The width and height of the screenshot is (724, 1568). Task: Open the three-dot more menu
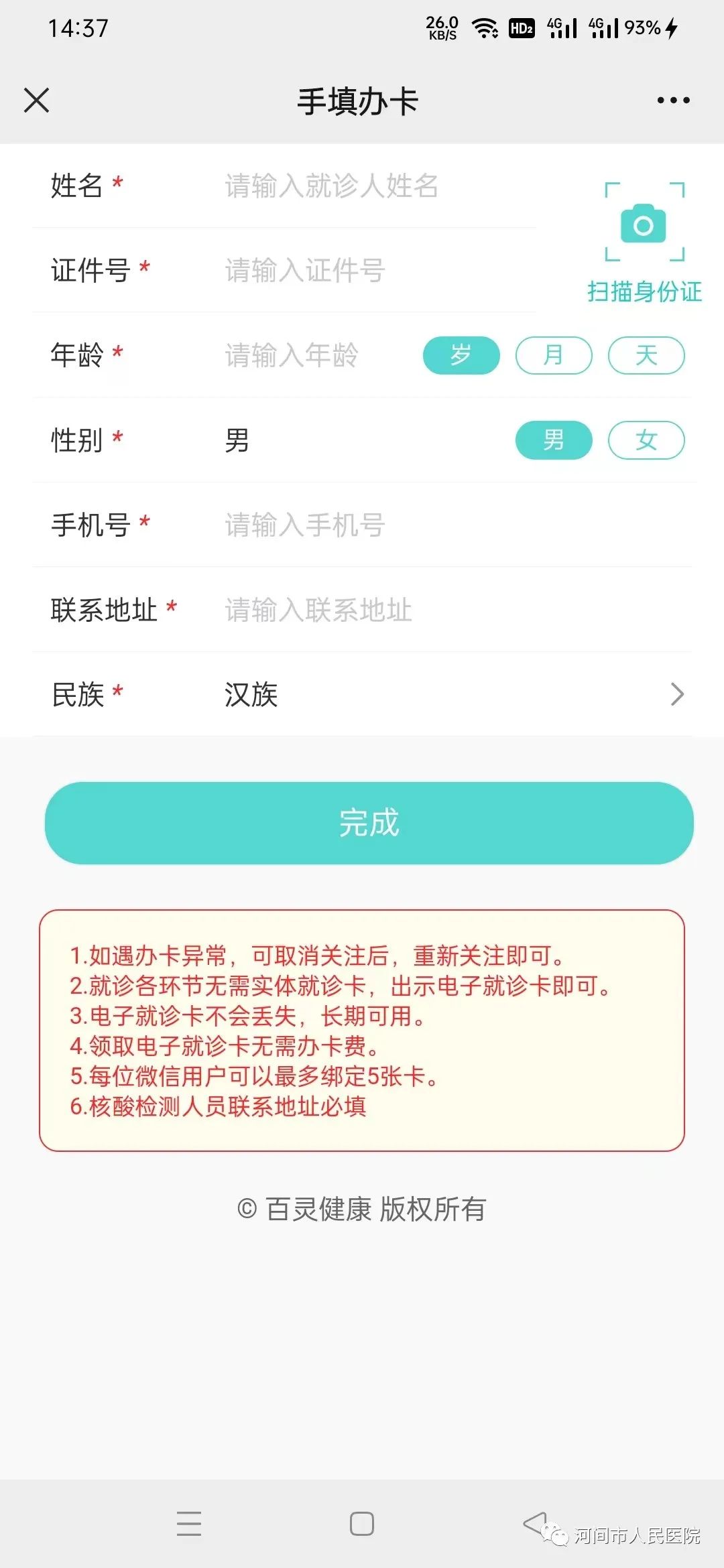[673, 101]
